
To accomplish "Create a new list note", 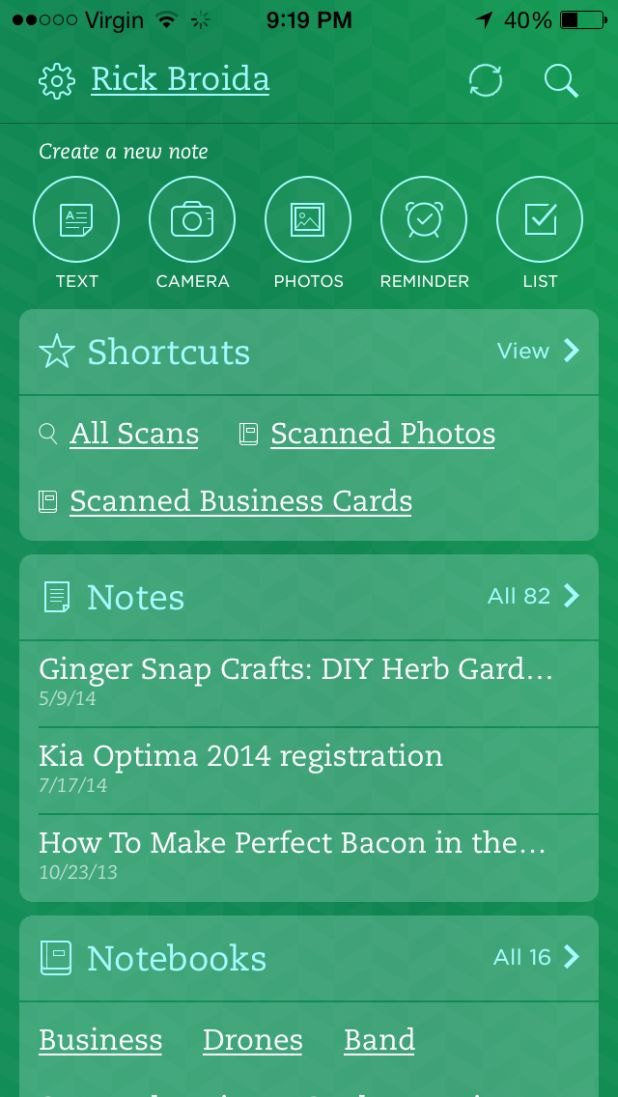I will [x=540, y=219].
